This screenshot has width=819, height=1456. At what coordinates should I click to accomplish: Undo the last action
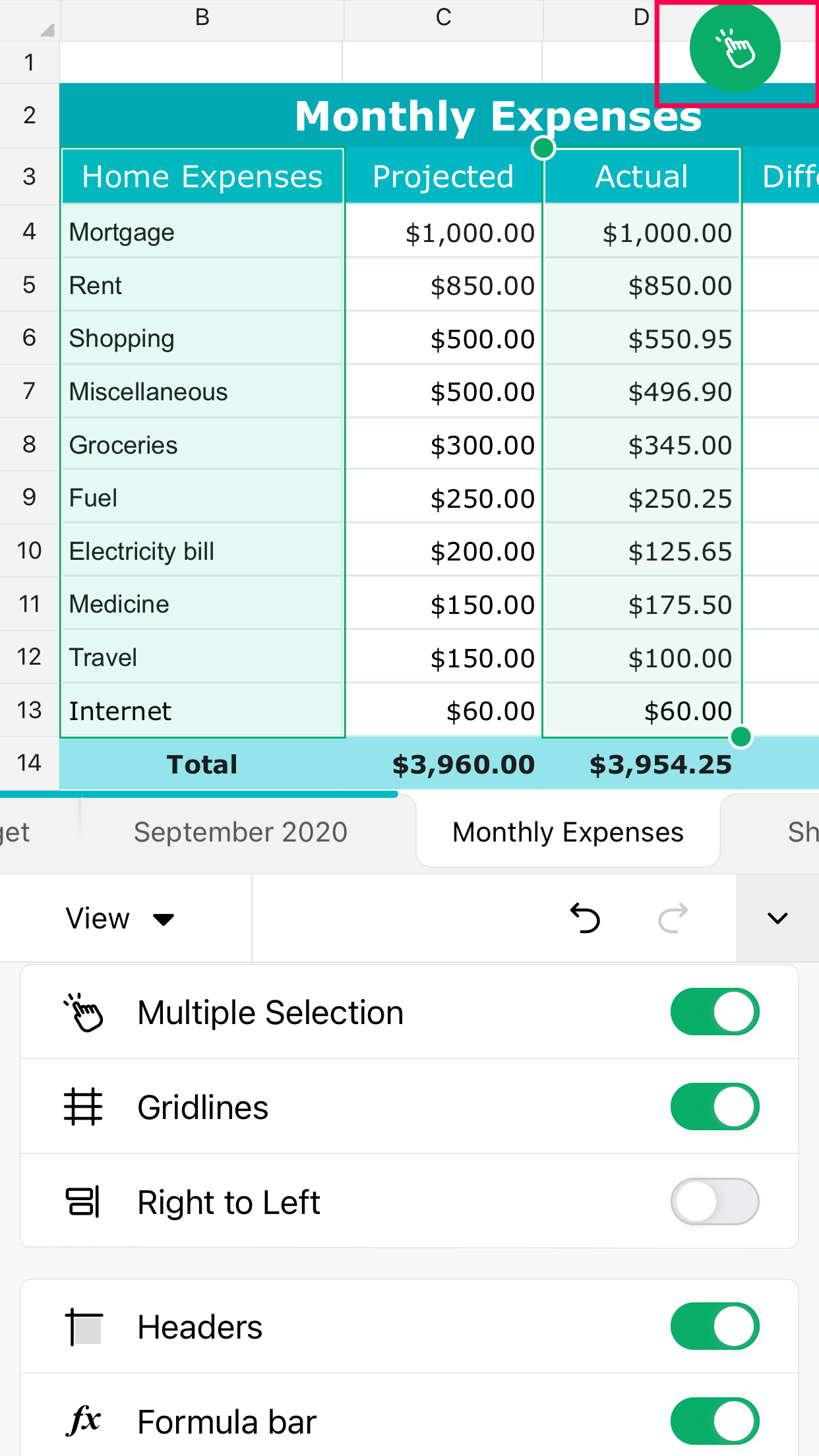pyautogui.click(x=585, y=919)
